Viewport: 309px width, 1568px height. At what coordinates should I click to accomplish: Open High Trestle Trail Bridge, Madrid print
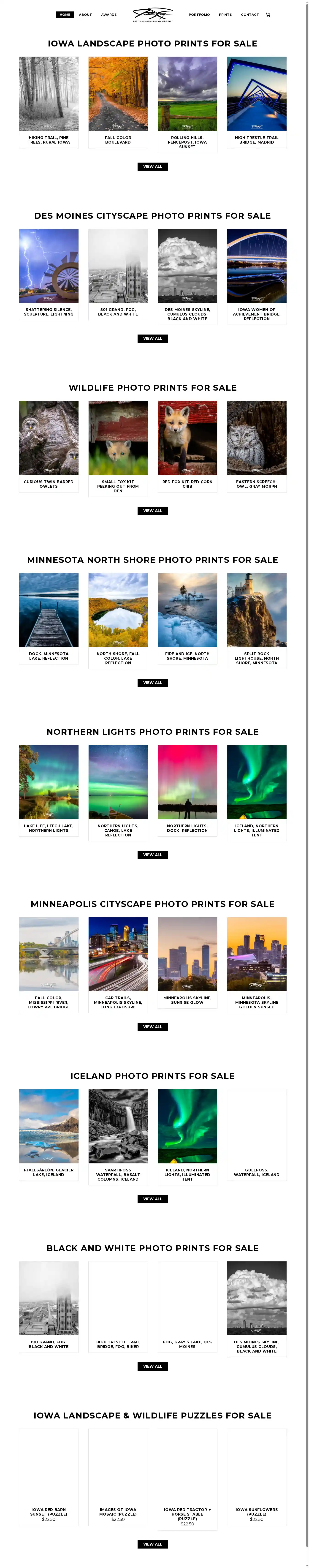(257, 94)
